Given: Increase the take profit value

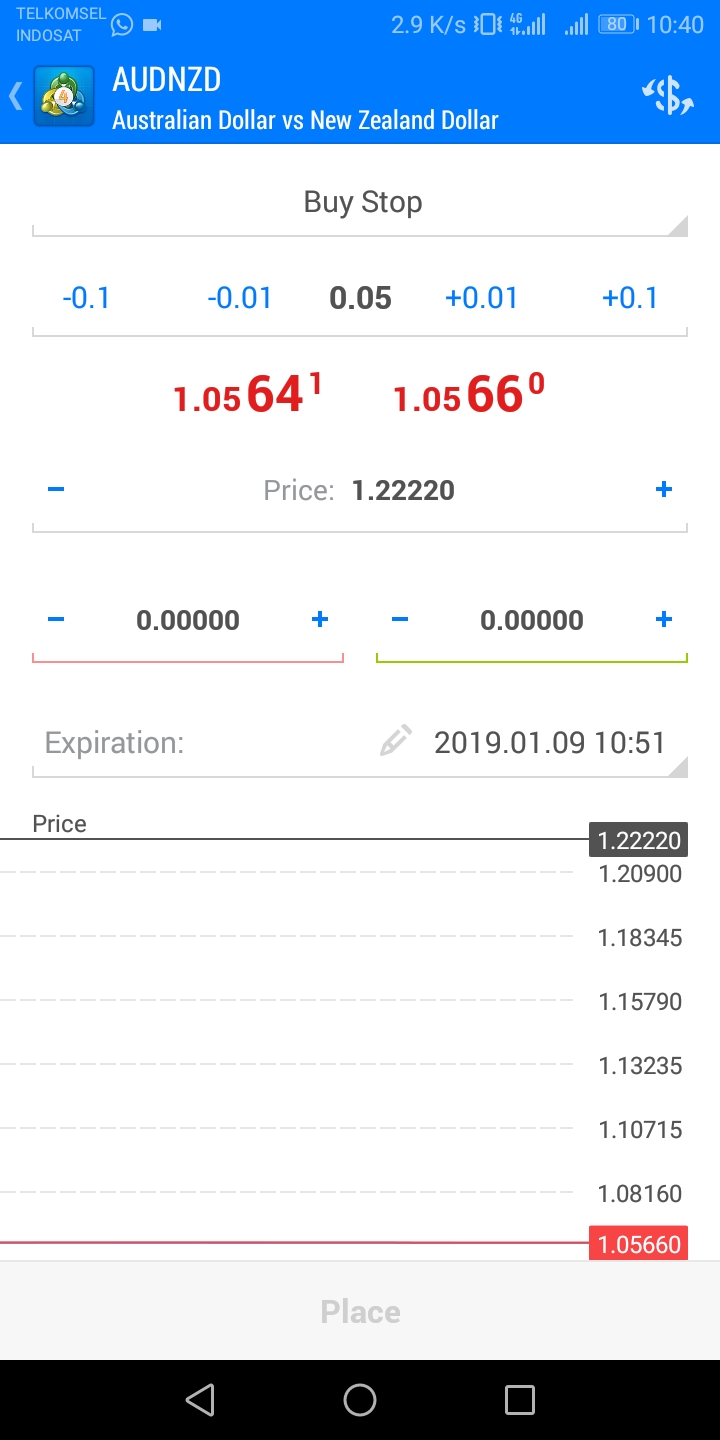Looking at the screenshot, I should [663, 620].
